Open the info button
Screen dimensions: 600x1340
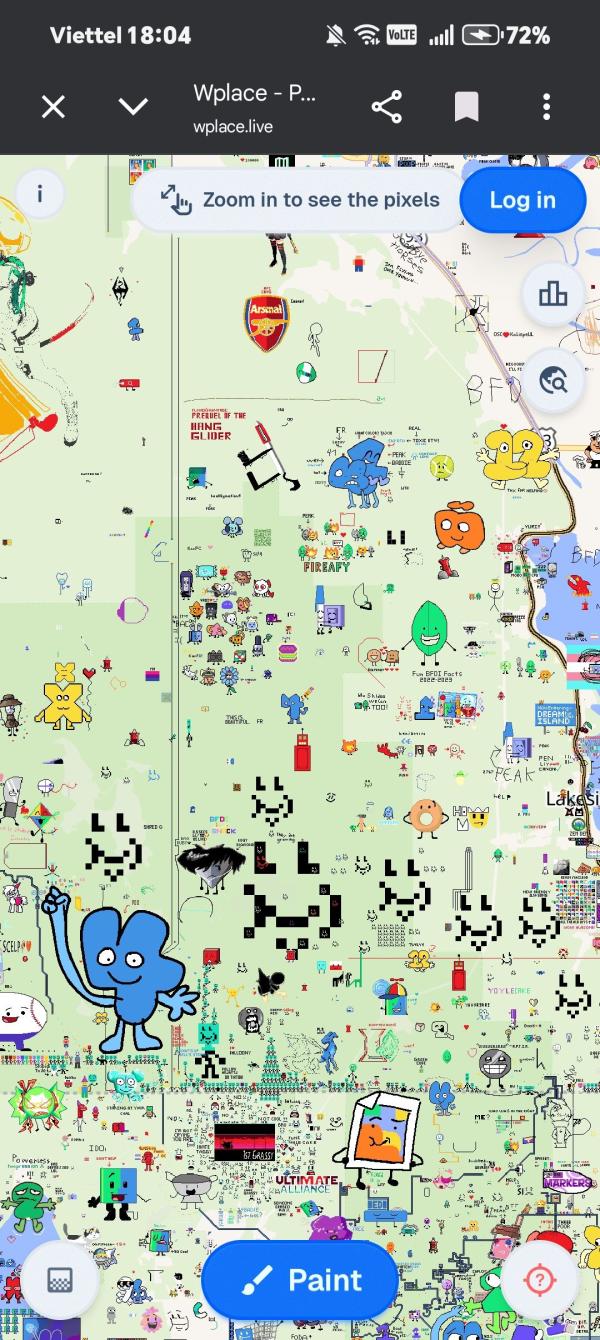(x=40, y=193)
